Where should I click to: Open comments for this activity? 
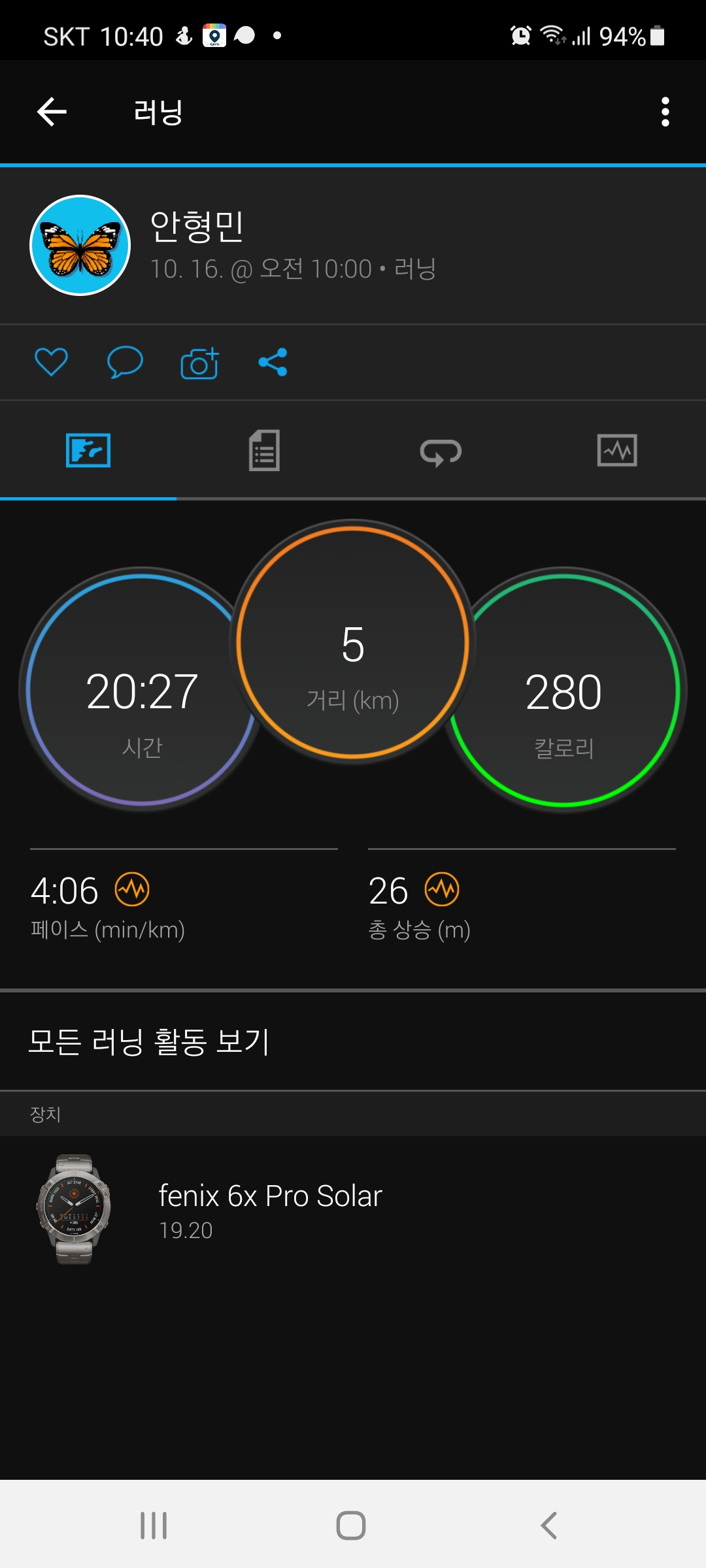click(x=125, y=362)
